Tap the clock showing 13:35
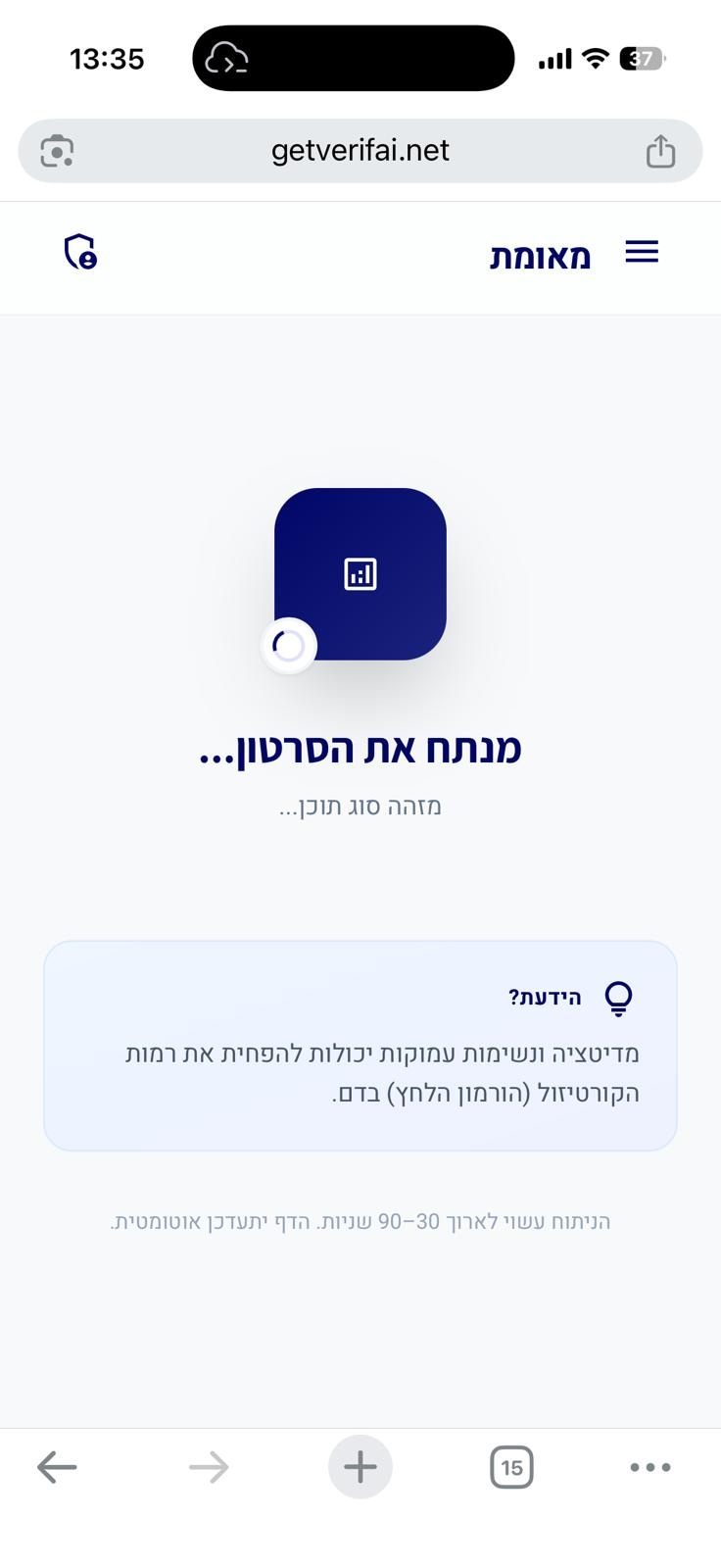721x1568 pixels. click(108, 58)
